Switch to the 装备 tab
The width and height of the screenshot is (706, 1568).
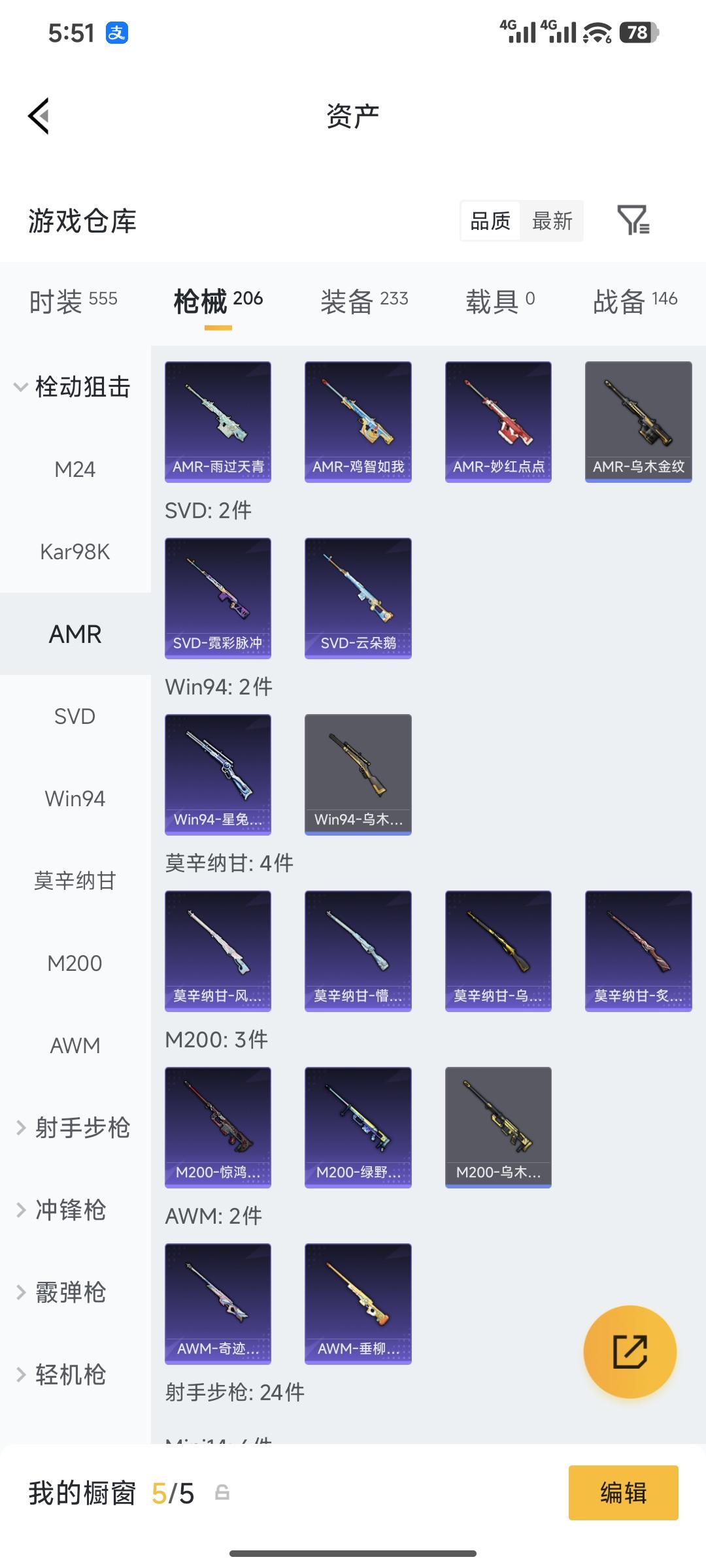pyautogui.click(x=364, y=299)
